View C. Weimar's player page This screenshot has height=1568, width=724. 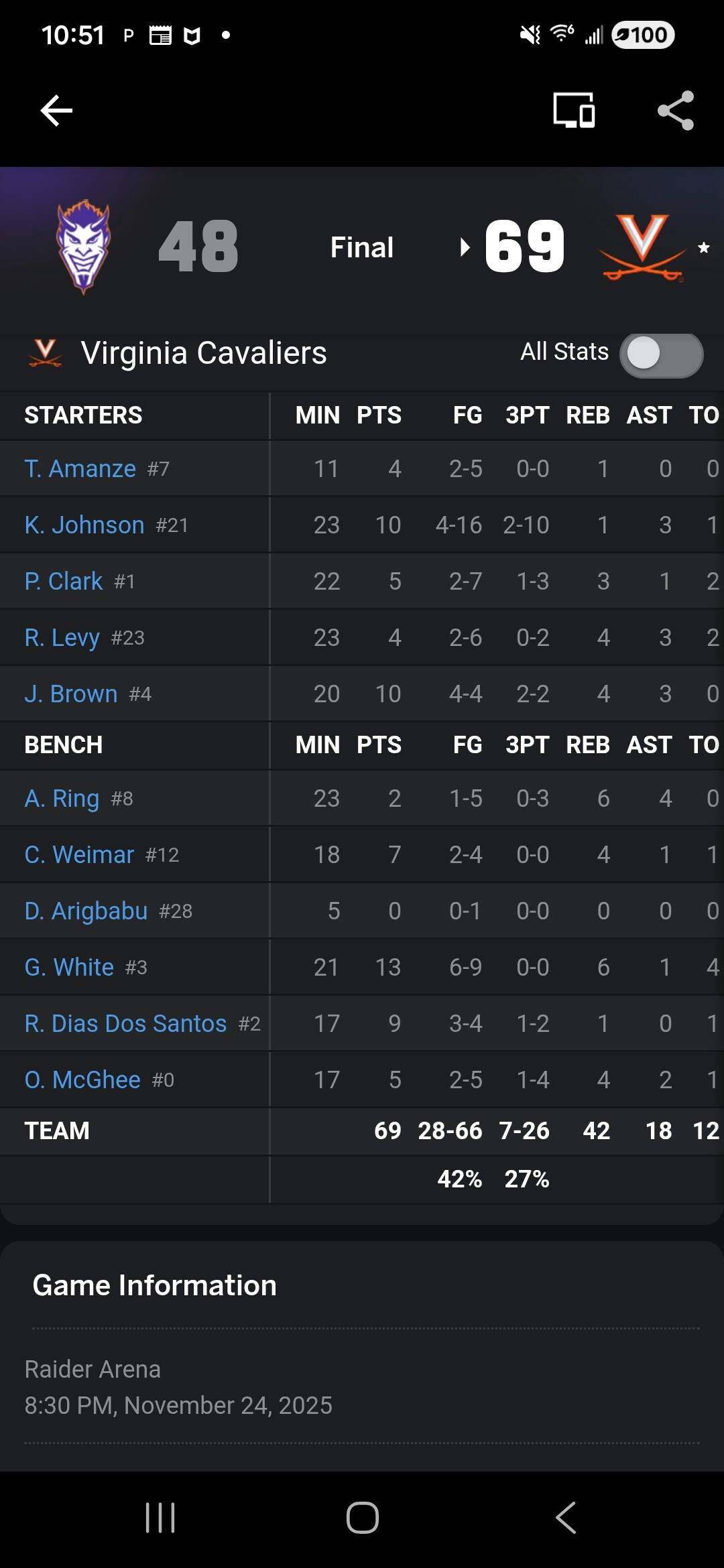point(80,855)
